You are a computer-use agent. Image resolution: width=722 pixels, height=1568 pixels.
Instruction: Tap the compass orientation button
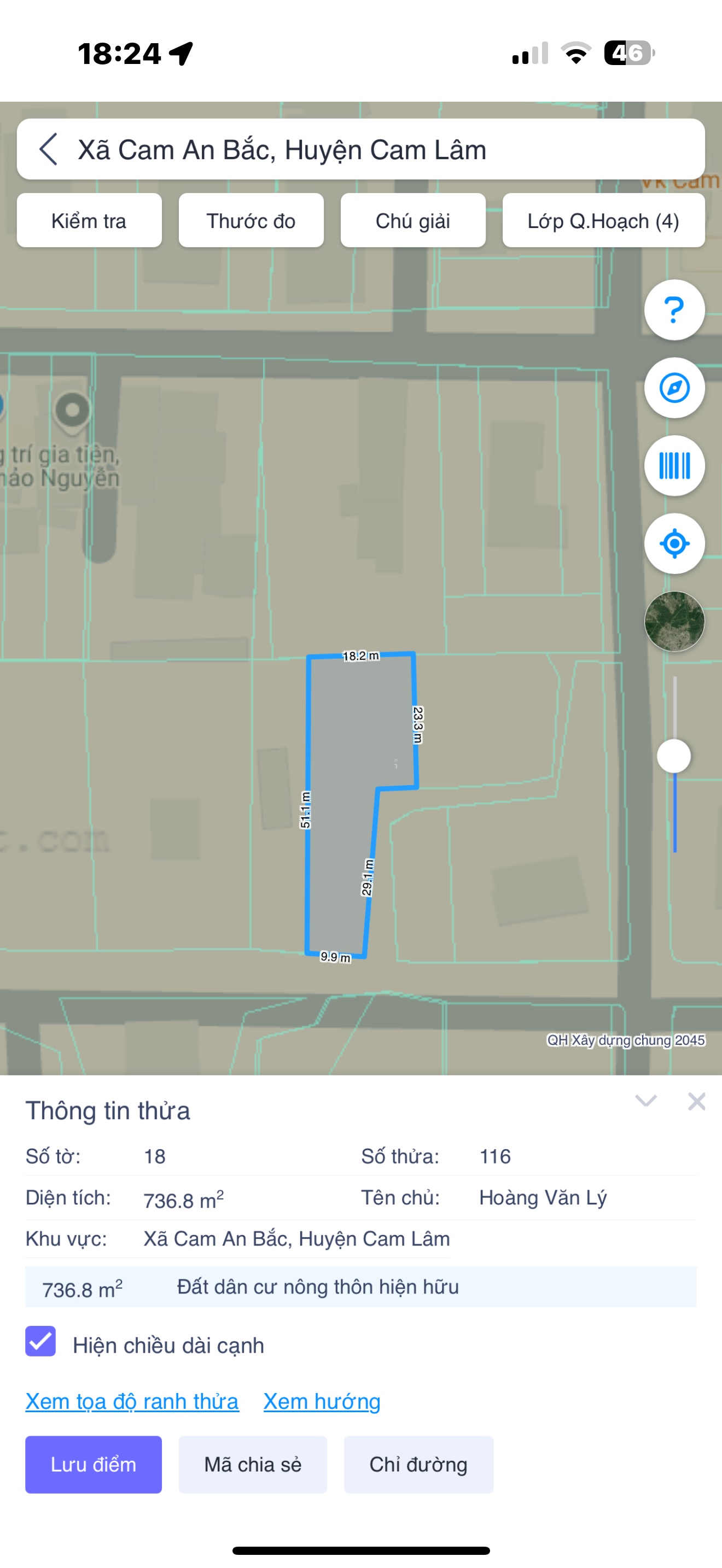click(674, 388)
